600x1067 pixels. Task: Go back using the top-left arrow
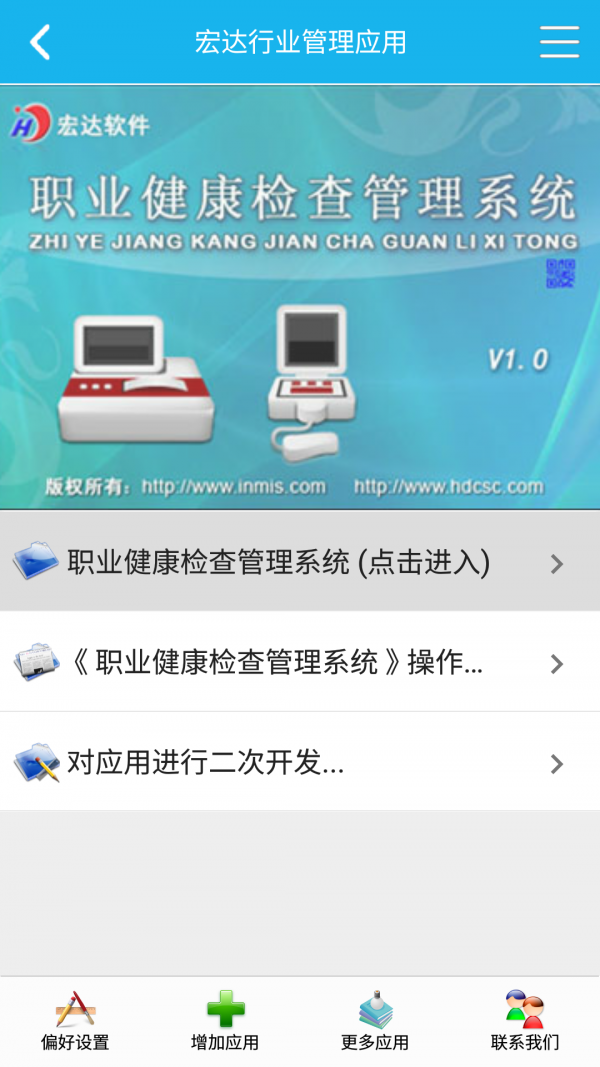(x=40, y=42)
